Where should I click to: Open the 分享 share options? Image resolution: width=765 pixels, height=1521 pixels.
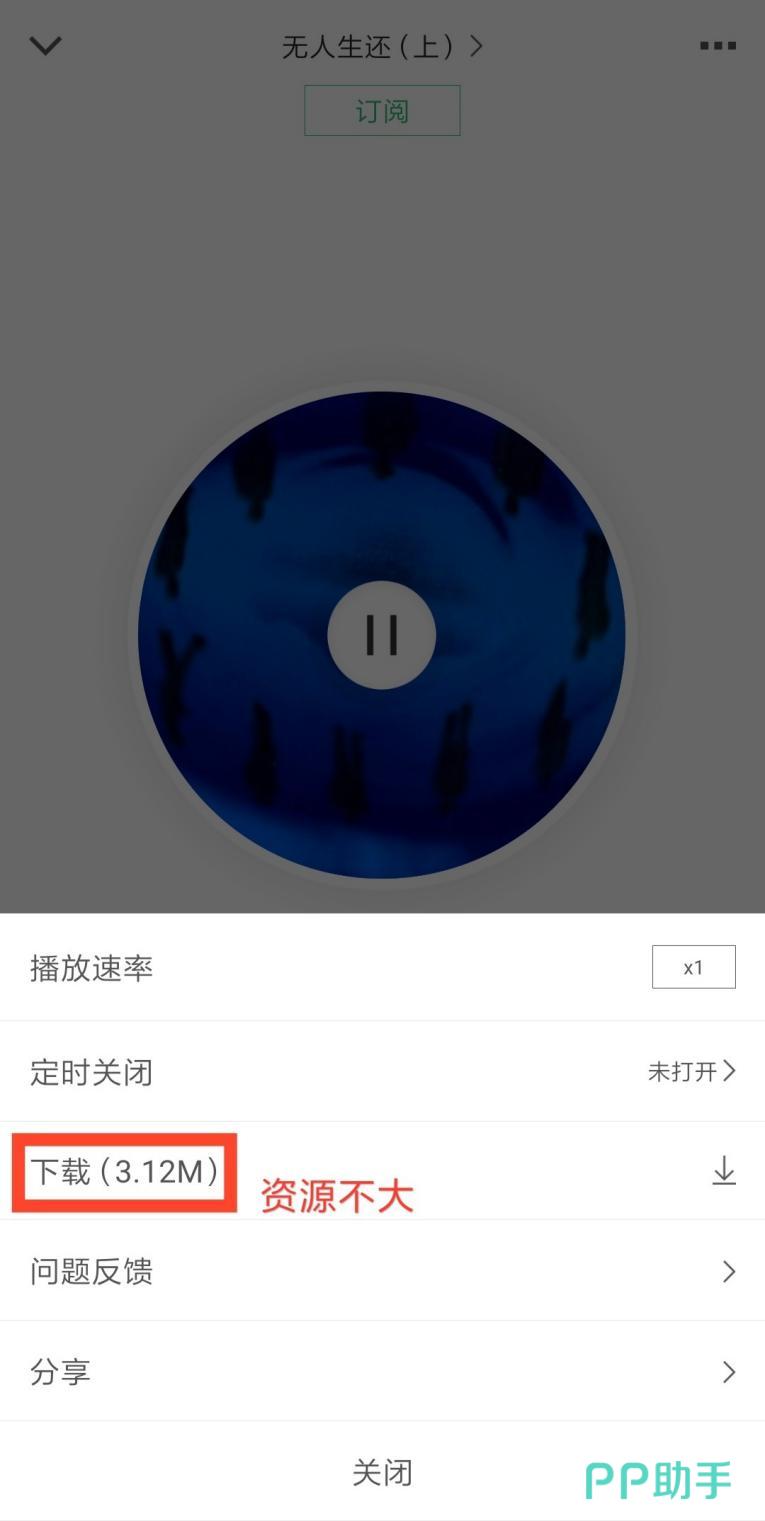click(x=382, y=1371)
